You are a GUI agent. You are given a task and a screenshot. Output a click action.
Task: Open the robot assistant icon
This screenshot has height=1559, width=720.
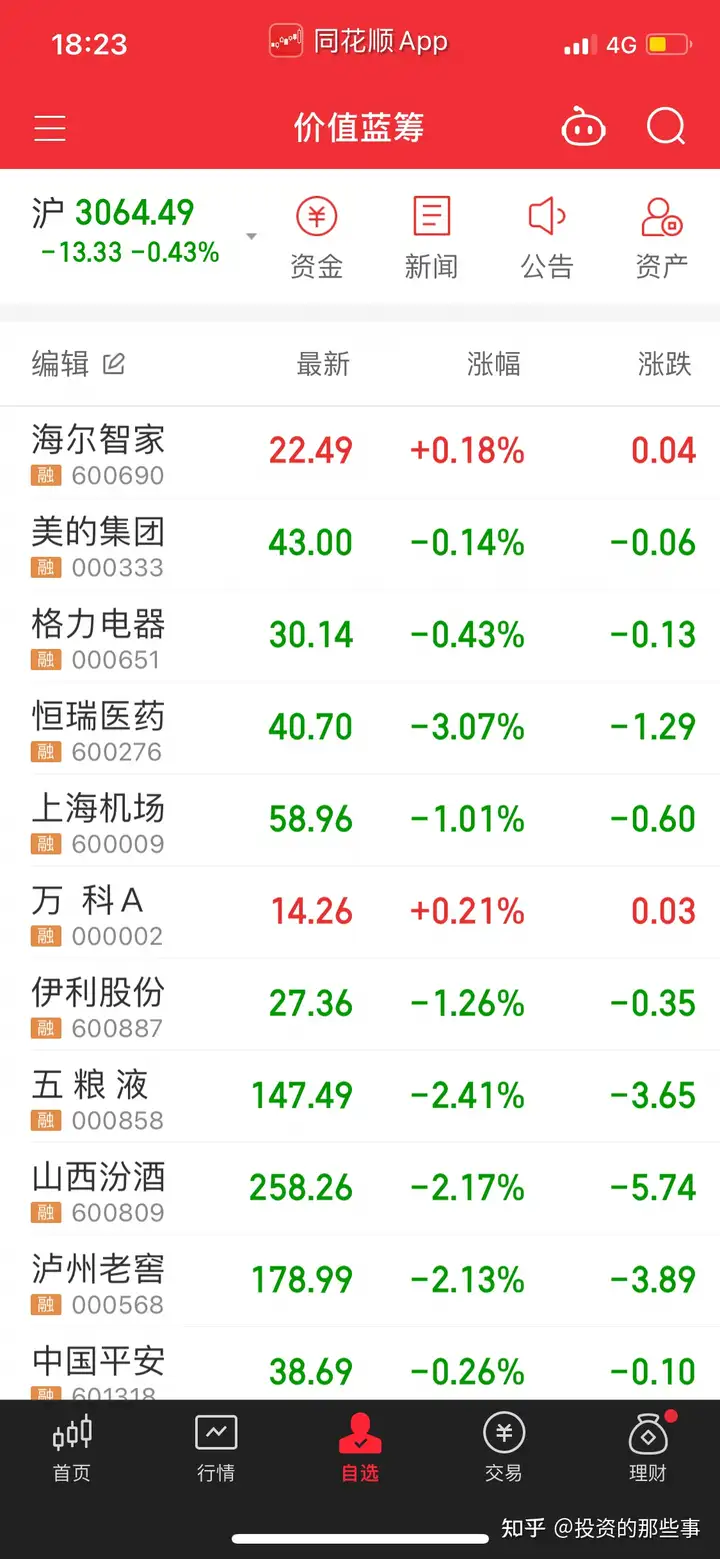coord(584,127)
